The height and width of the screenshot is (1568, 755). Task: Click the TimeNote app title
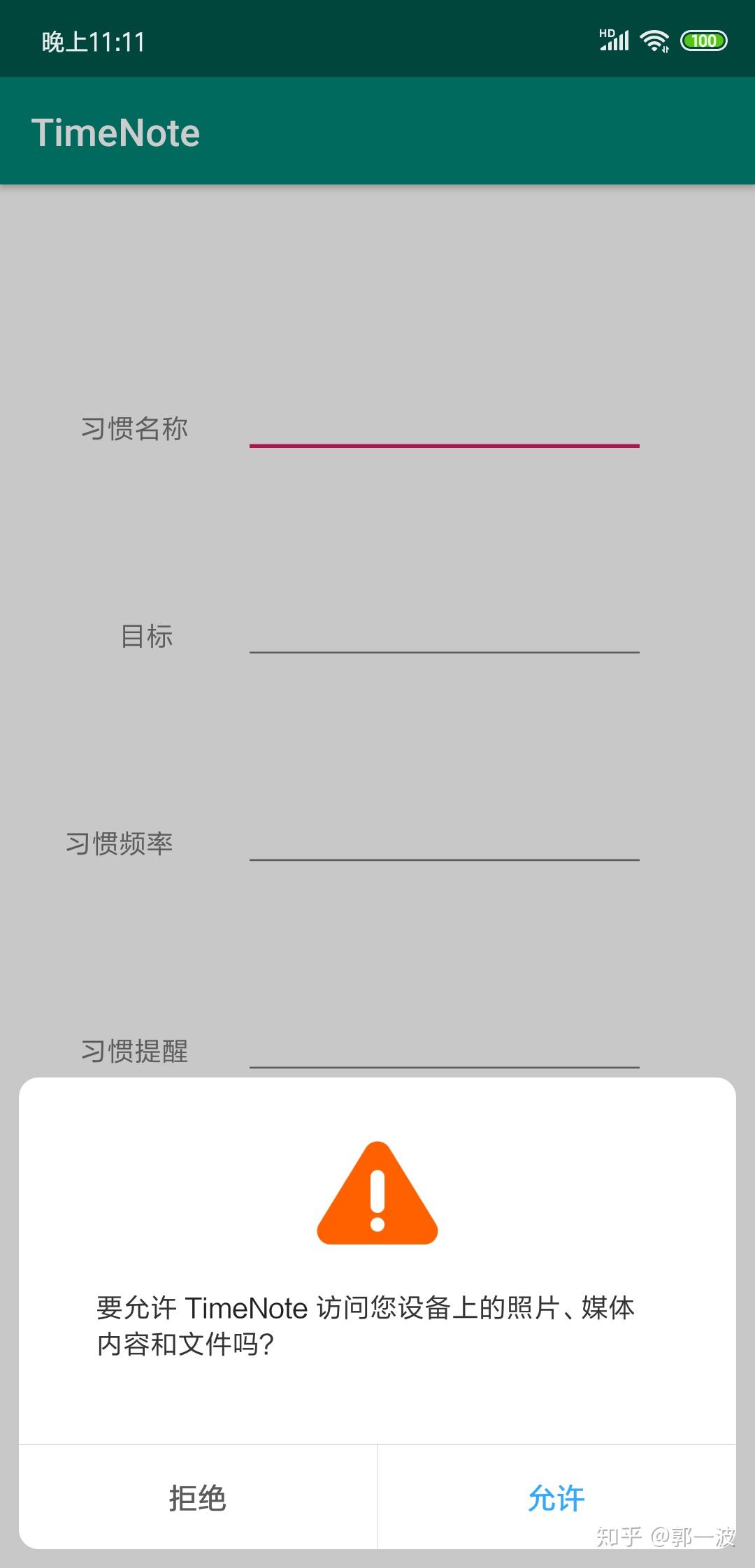(116, 131)
